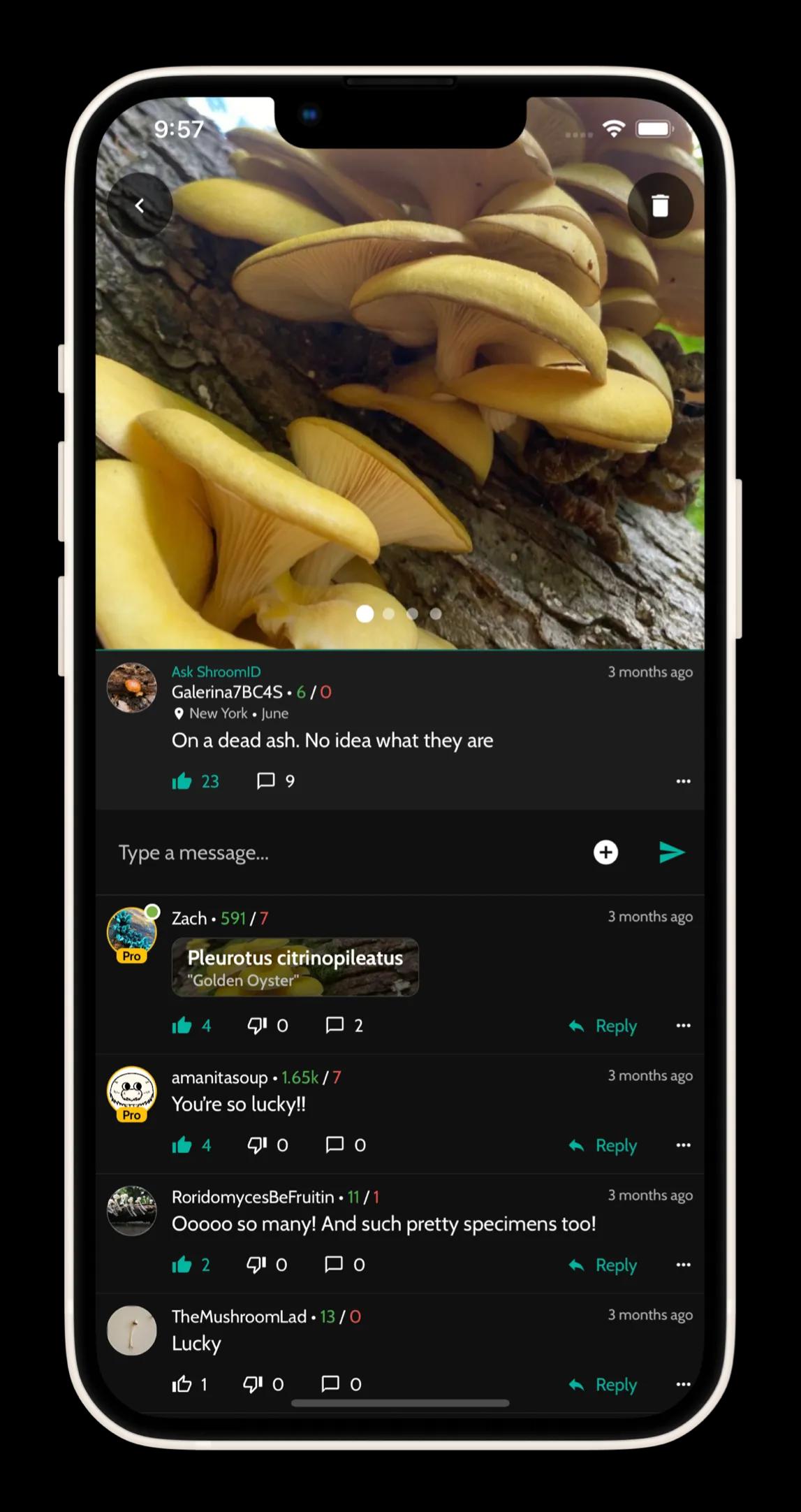
Task: Like amanitasoup's You're so lucky comment
Action: click(x=182, y=1145)
